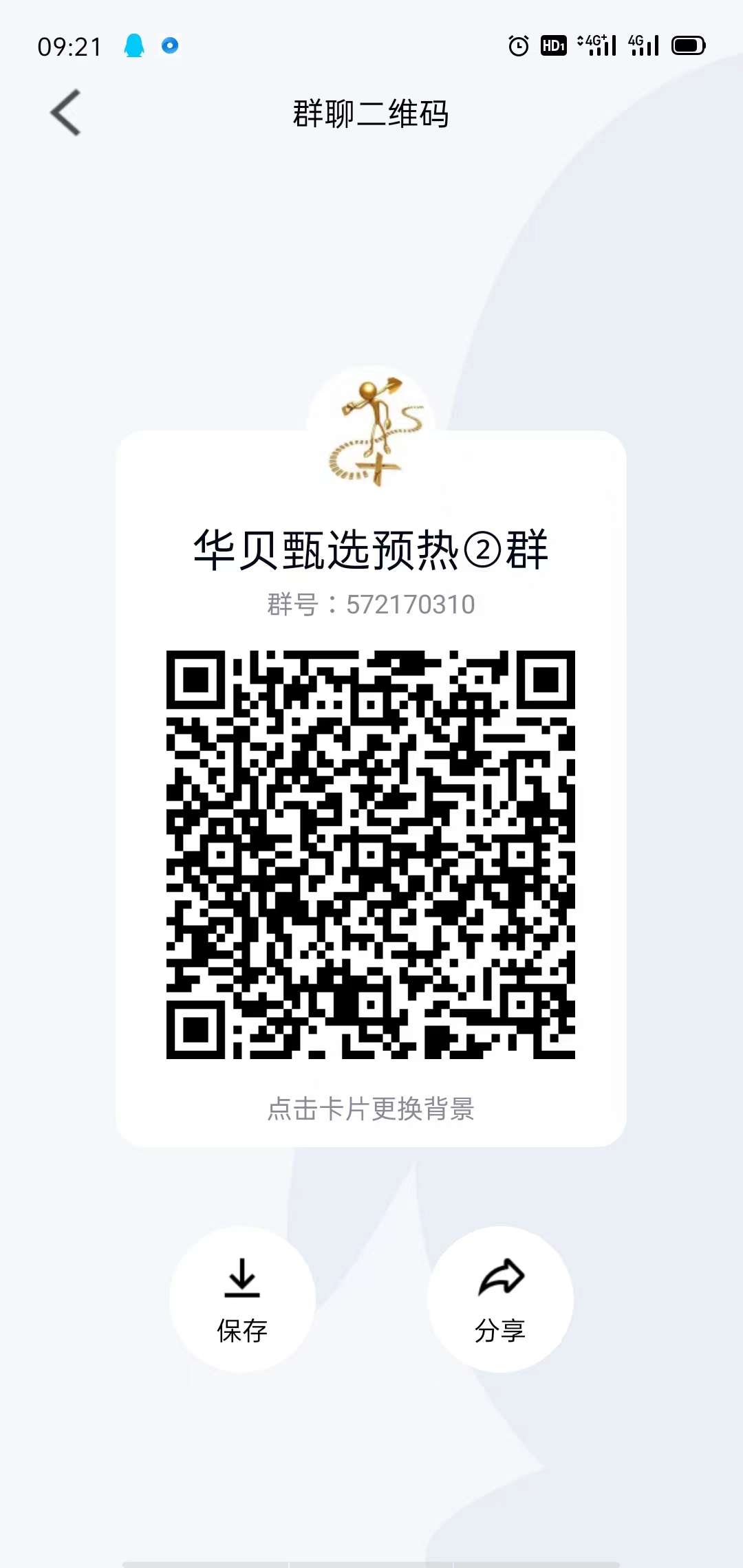
Task: Tap the card to change its background
Action: 371,1109
